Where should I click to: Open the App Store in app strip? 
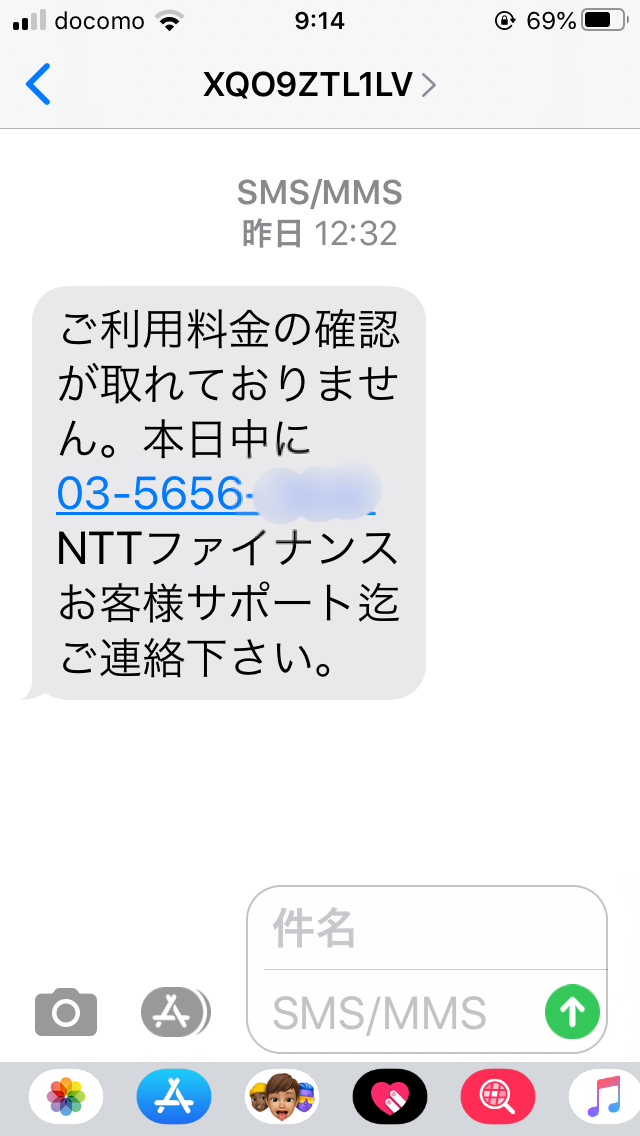(174, 1099)
